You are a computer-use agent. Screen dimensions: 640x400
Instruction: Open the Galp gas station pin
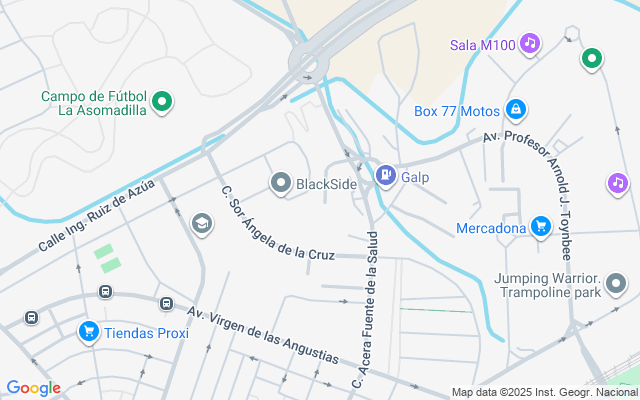385,176
